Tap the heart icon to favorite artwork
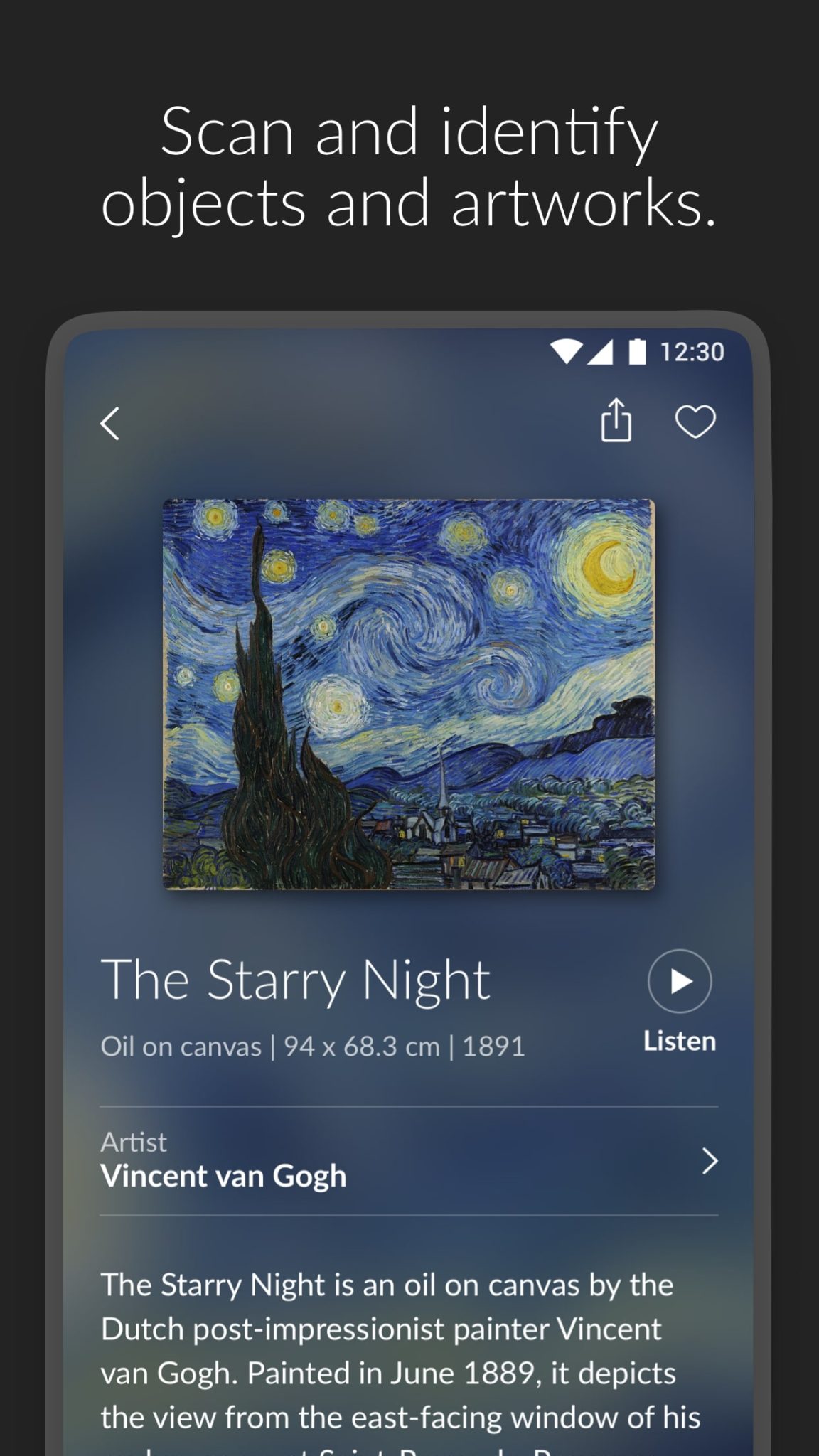 tap(695, 422)
